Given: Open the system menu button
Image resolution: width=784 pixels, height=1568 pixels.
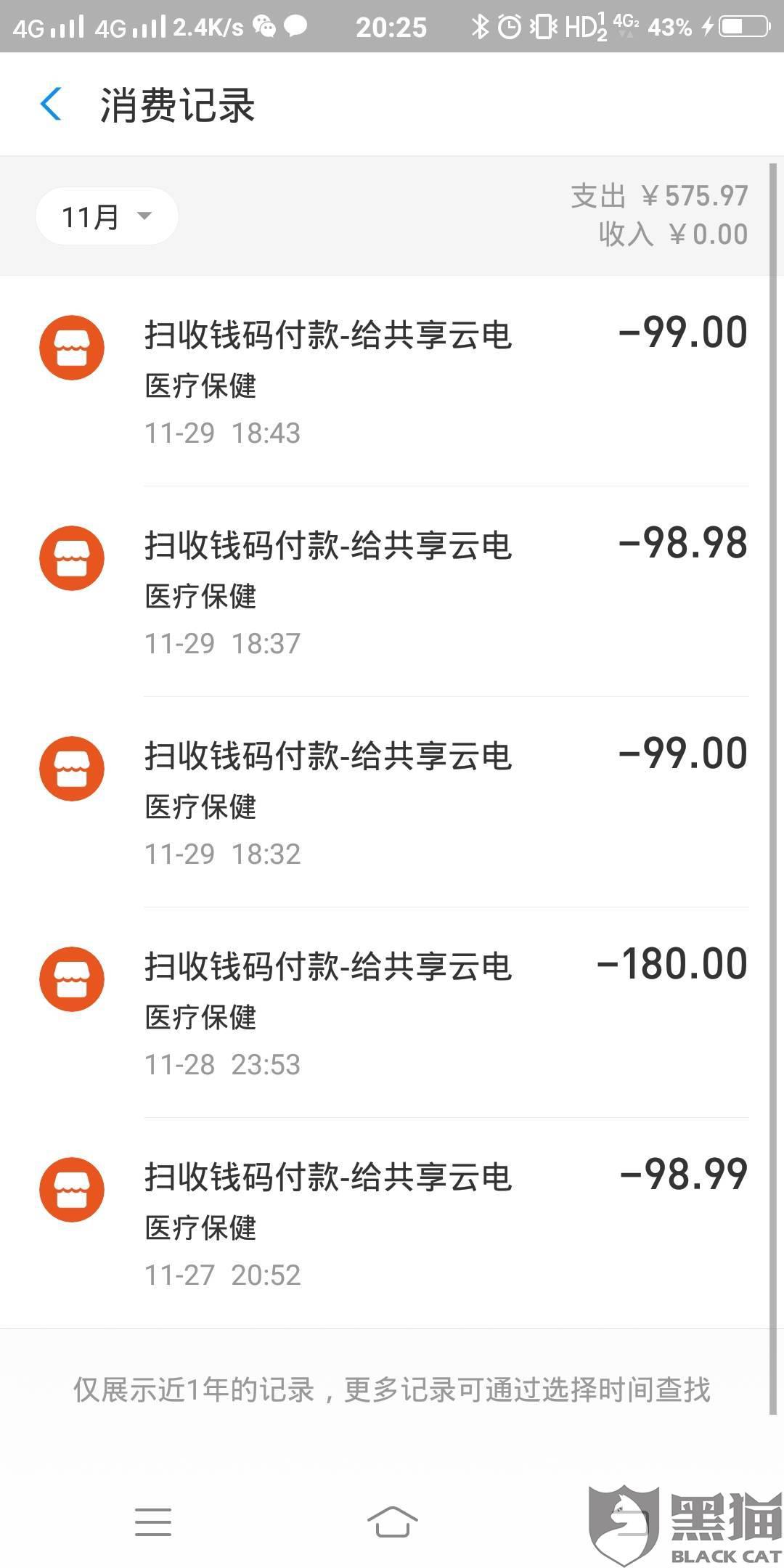Looking at the screenshot, I should (x=153, y=1521).
